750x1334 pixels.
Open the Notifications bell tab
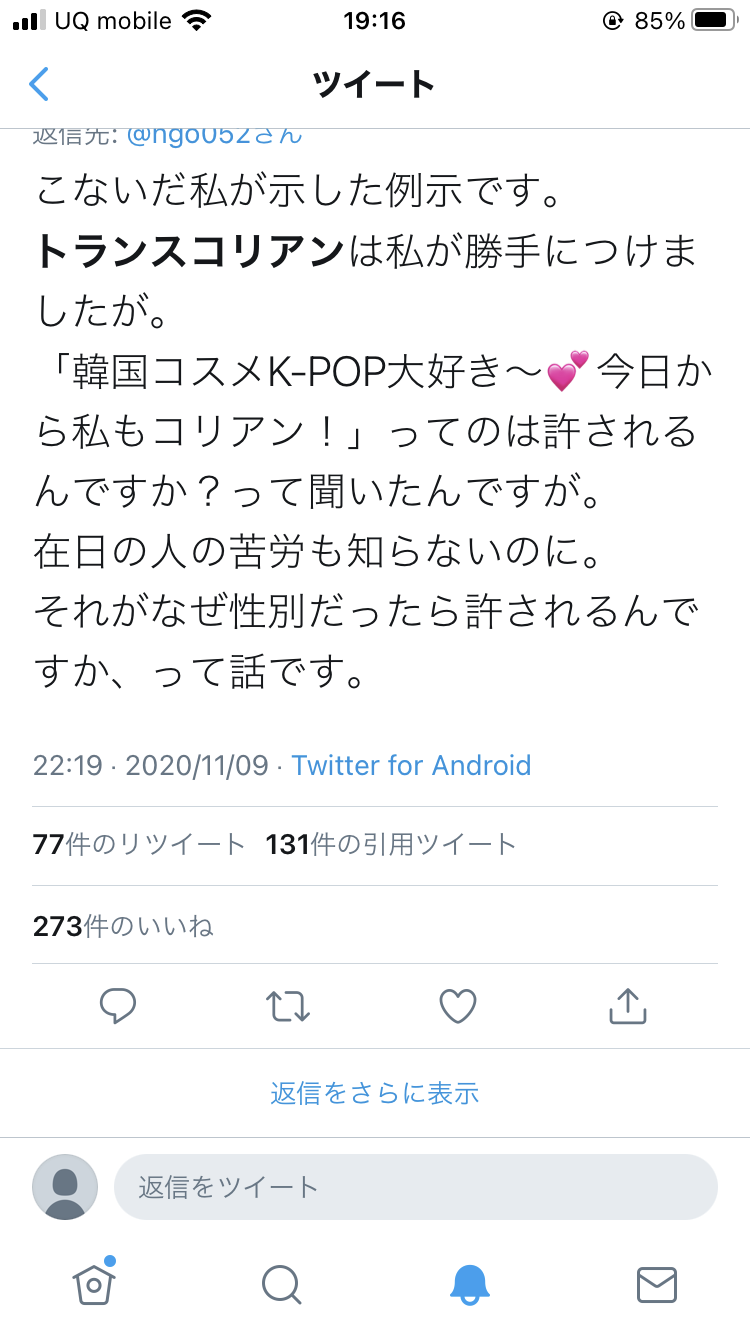coord(469,1284)
